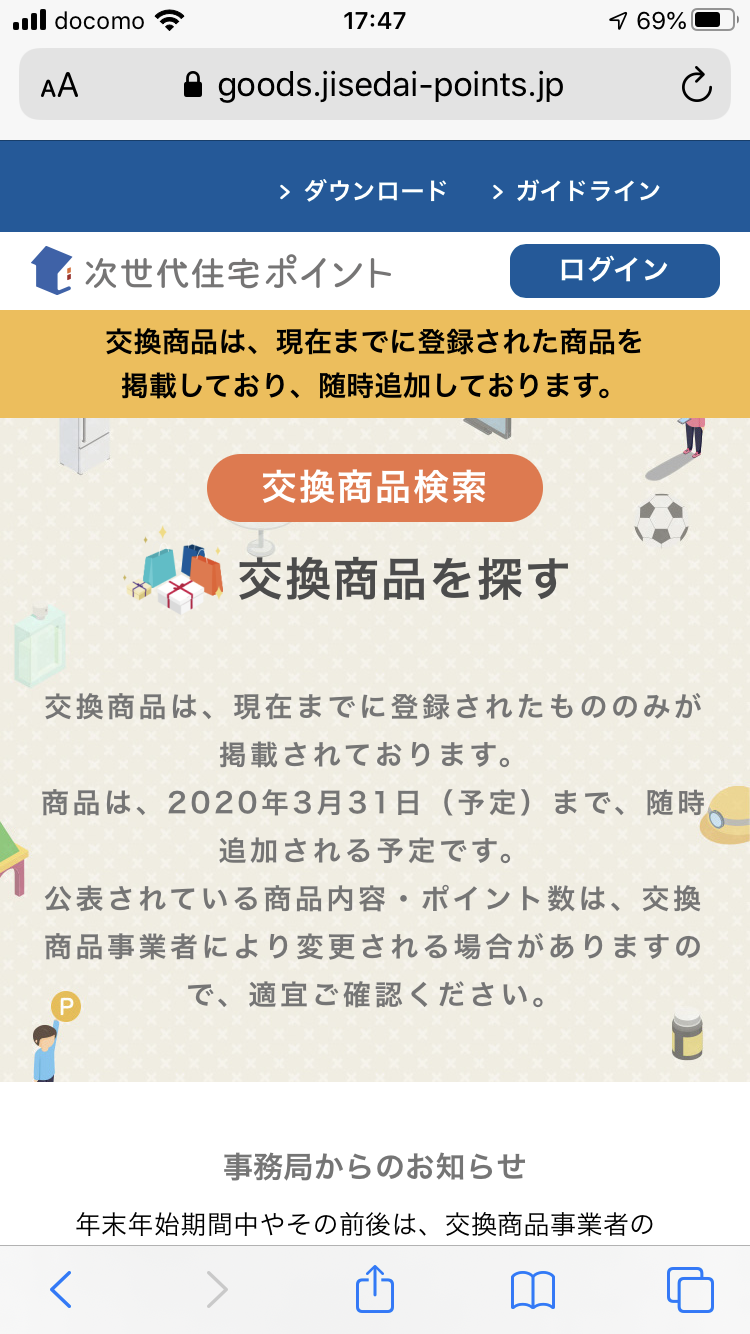Open the ガイドライン link
Screen dimensions: 750x1334
[577, 191]
